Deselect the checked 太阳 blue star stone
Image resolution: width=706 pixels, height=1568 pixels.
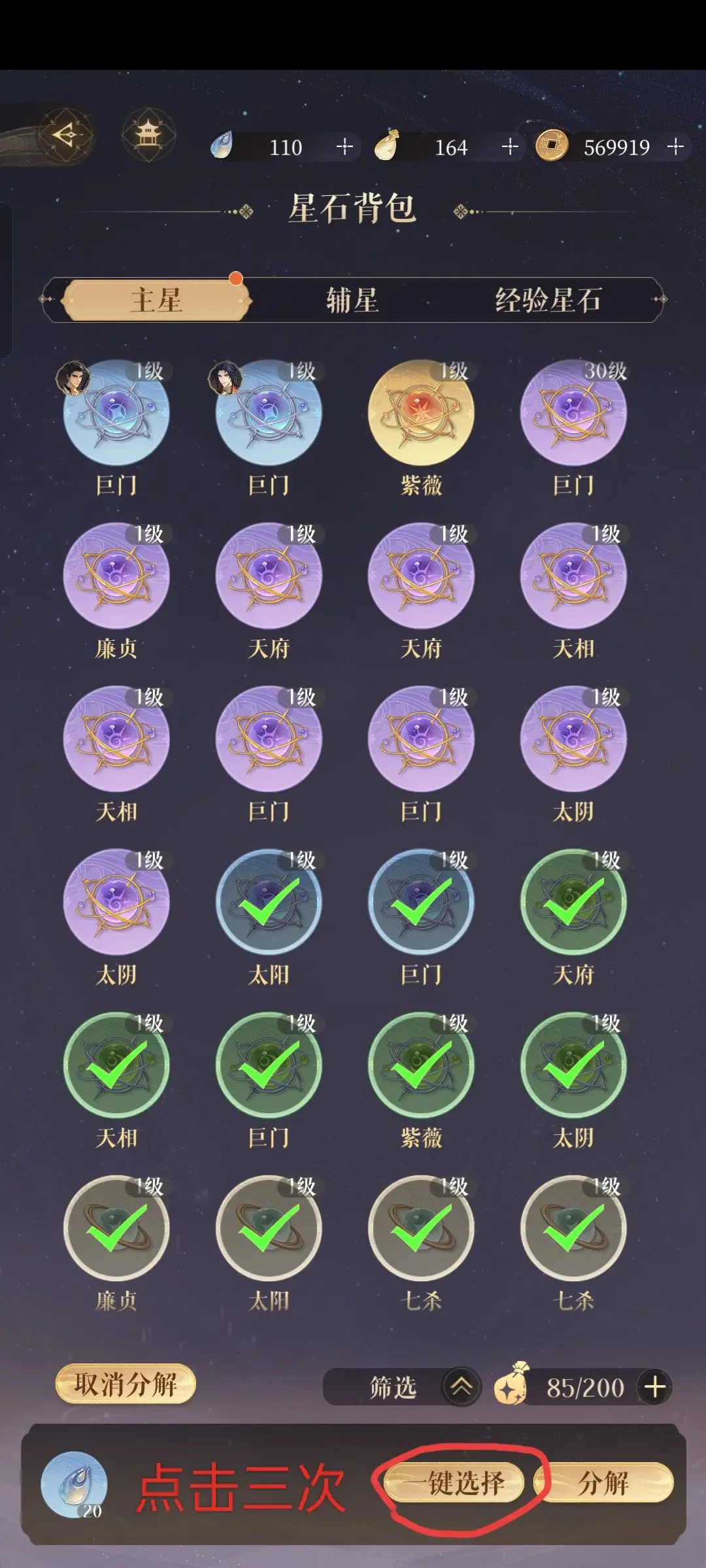[269, 902]
